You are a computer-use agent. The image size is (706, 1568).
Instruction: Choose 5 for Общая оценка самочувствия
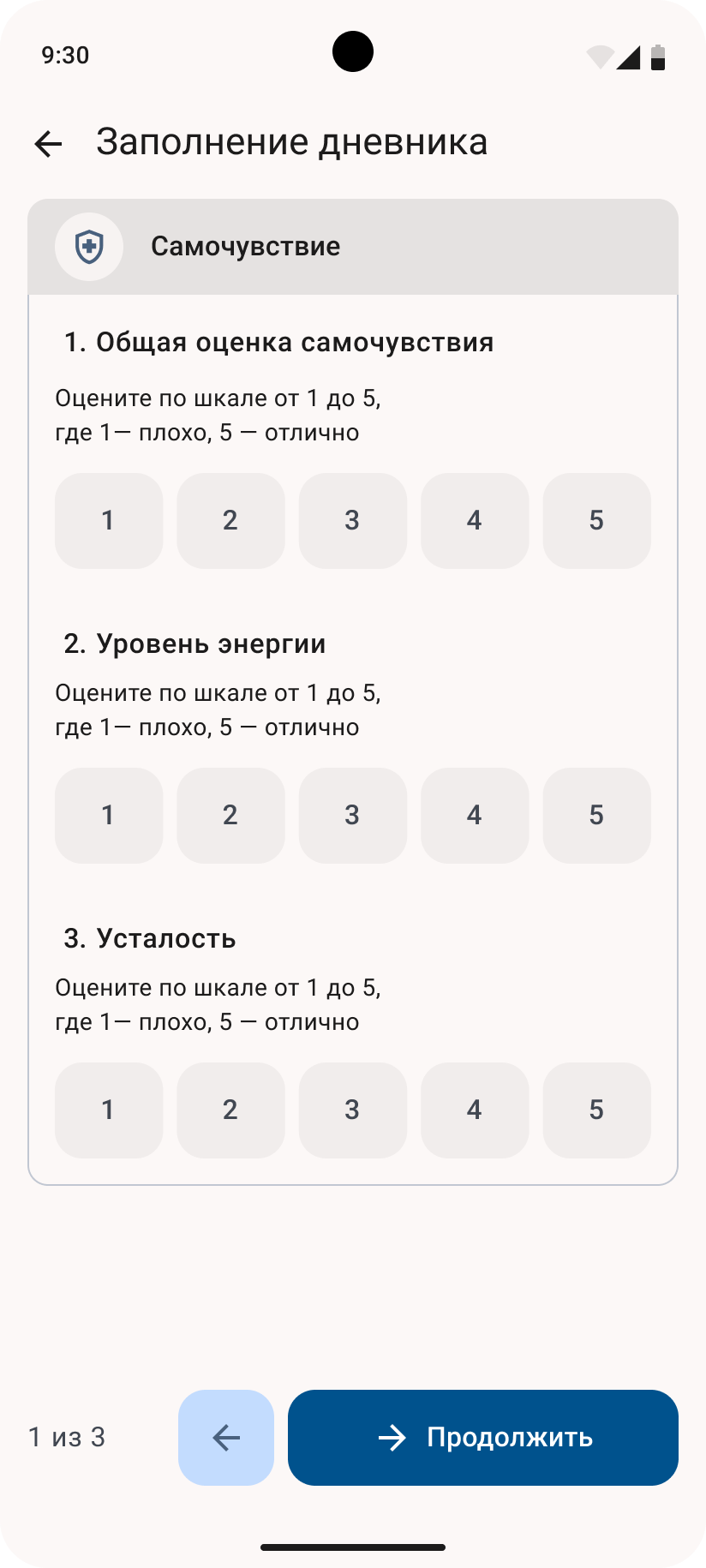[x=596, y=520]
